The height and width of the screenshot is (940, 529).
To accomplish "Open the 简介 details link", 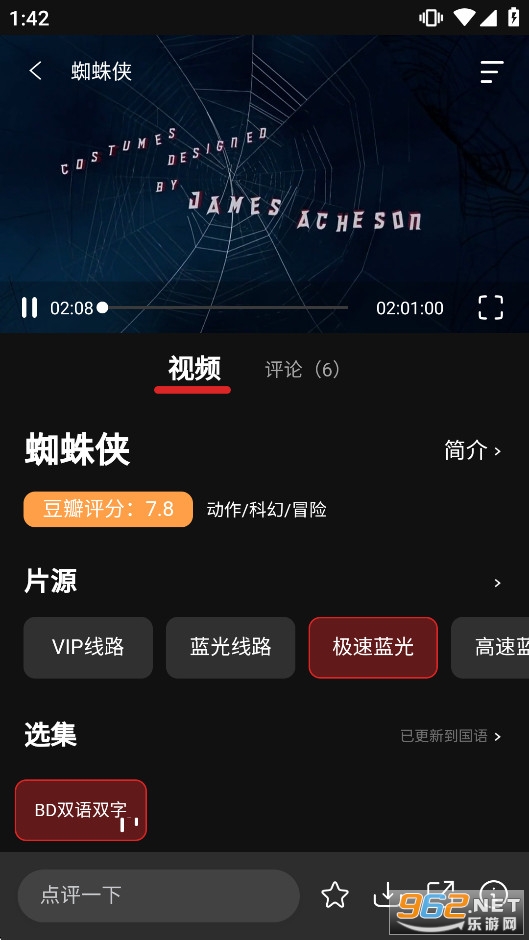I will (473, 450).
